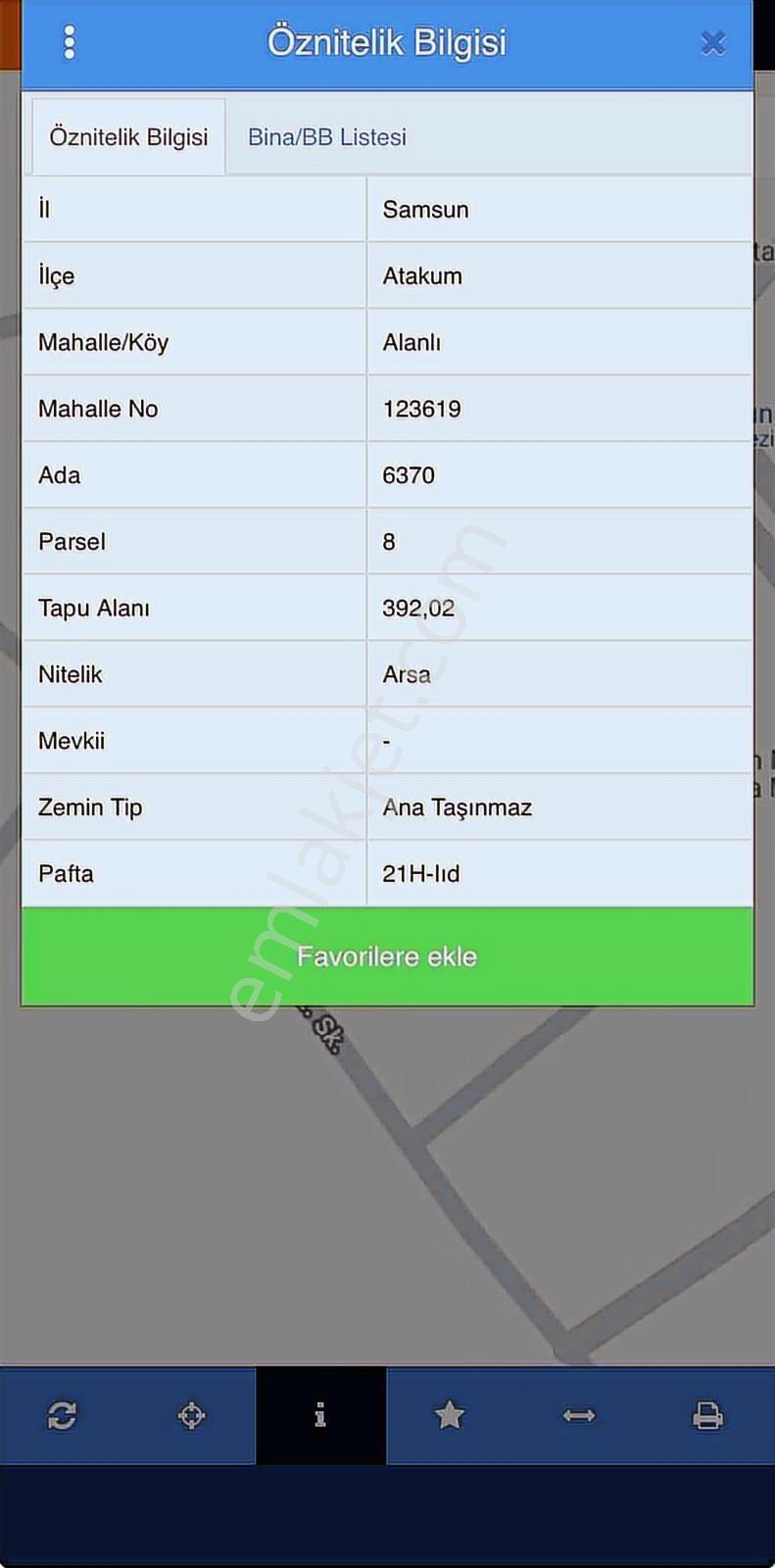Tap the crosshair location icon
This screenshot has height=1568, width=775.
point(191,1415)
